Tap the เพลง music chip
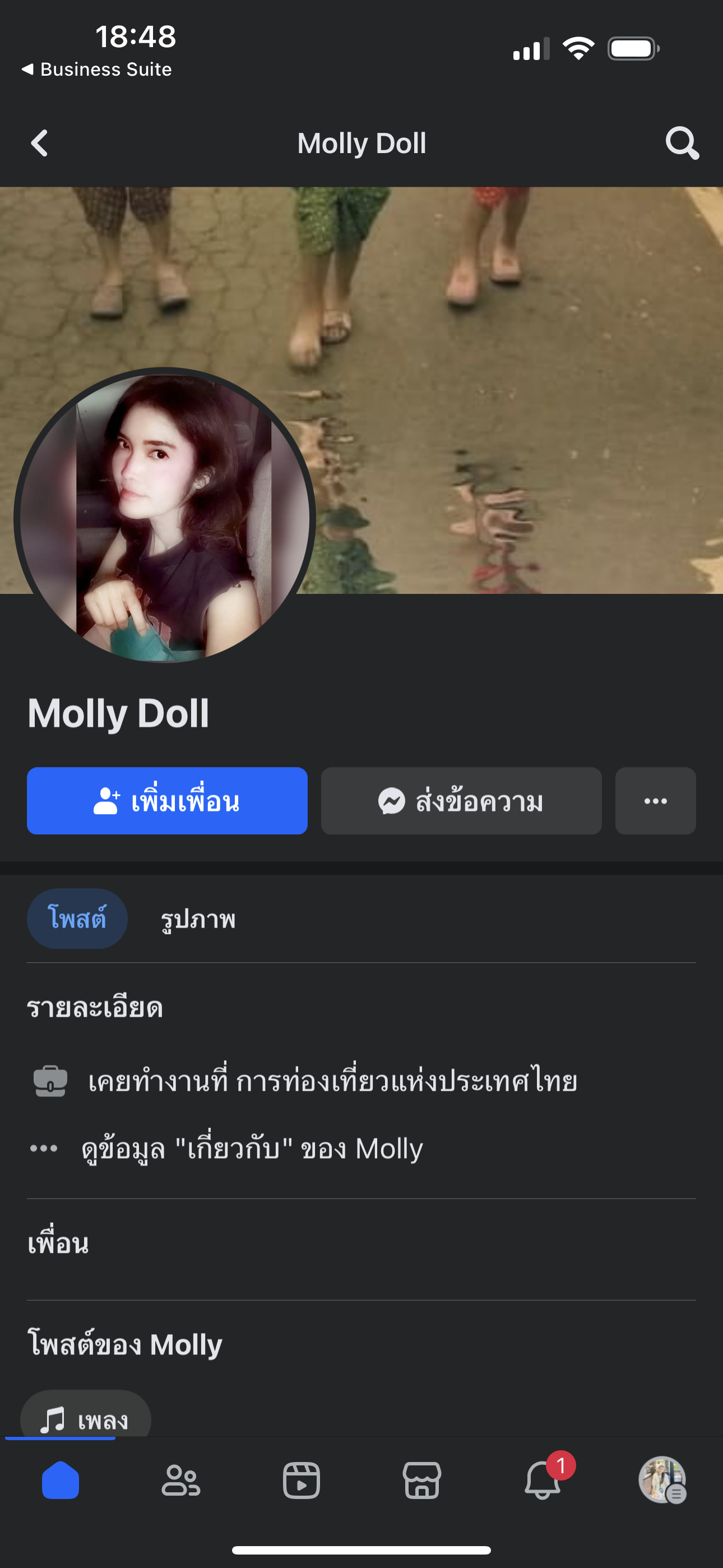This screenshot has width=723, height=1568. 85,1418
